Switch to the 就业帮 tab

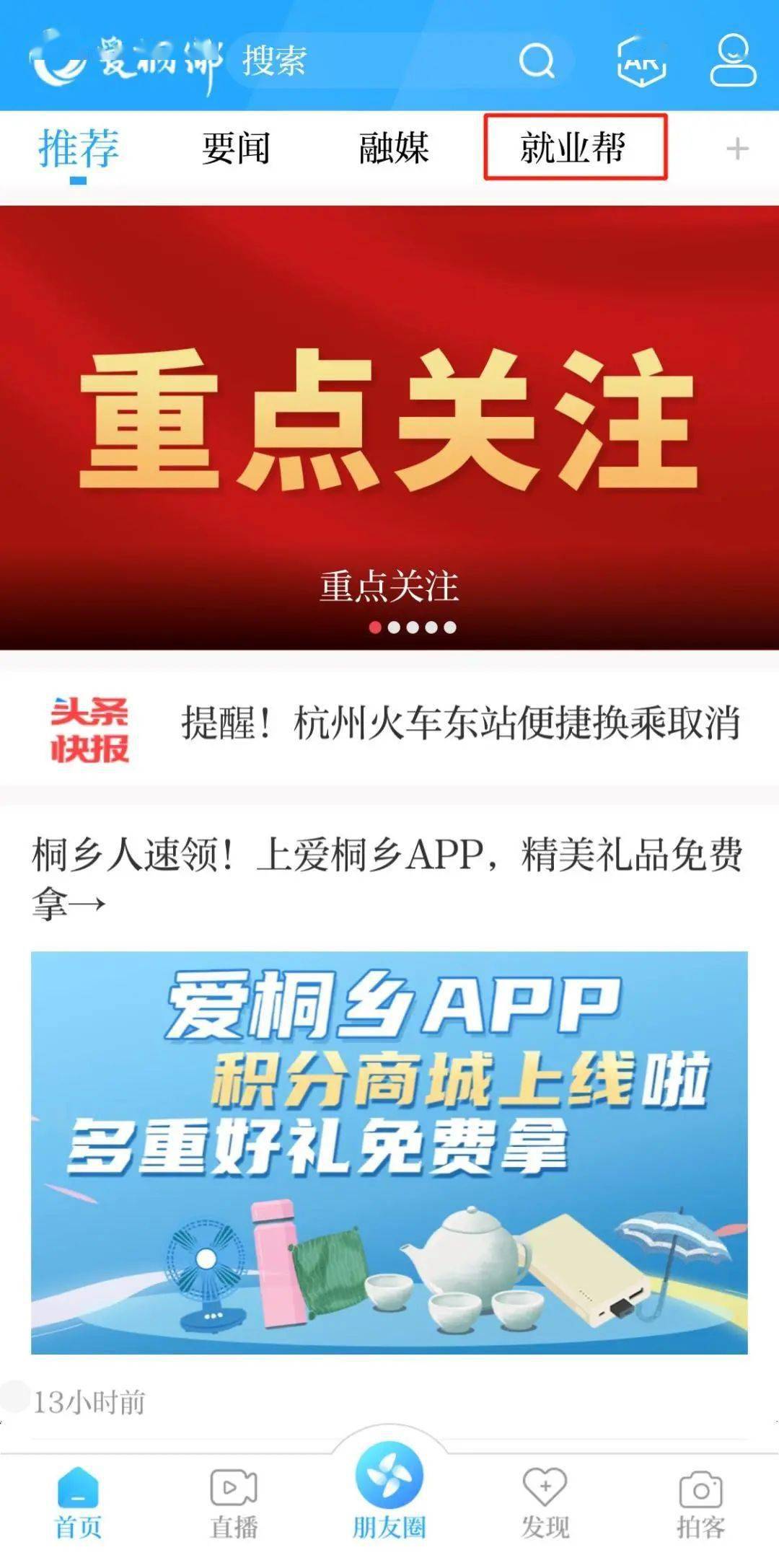pos(574,148)
